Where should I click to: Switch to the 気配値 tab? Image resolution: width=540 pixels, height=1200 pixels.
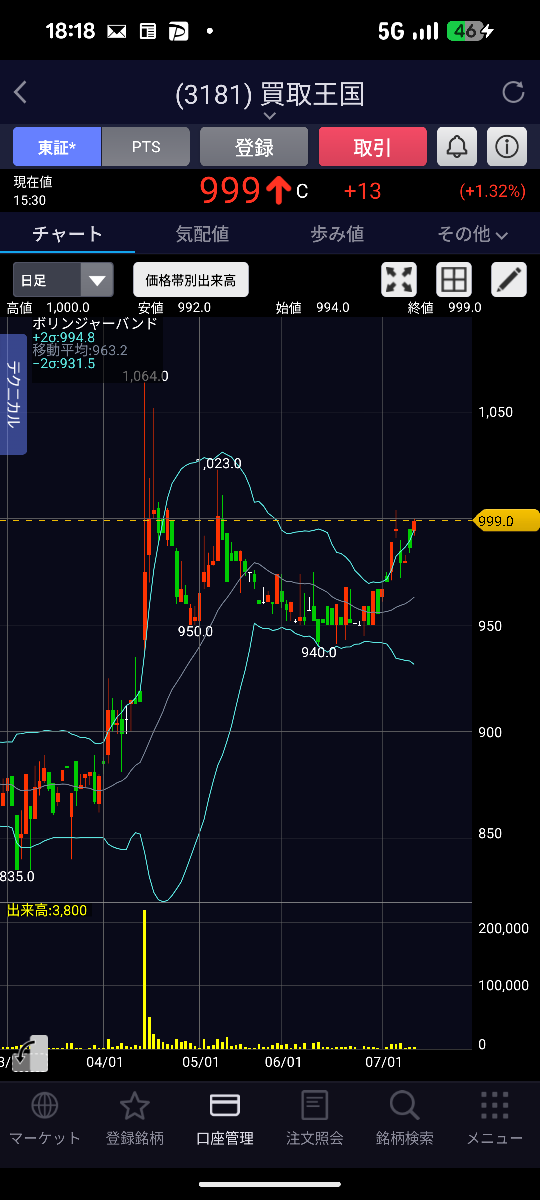pyautogui.click(x=202, y=234)
